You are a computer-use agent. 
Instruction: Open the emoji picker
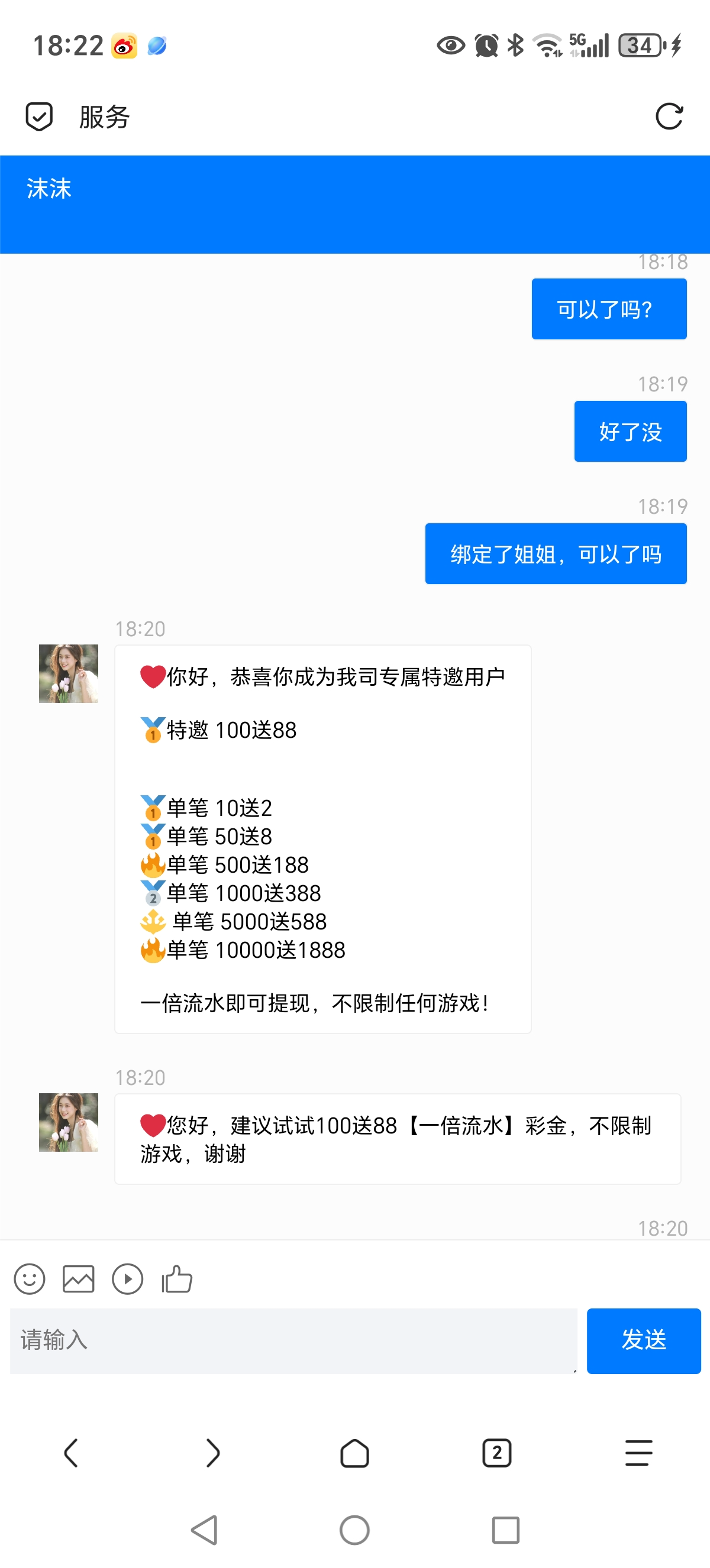coord(29,1279)
